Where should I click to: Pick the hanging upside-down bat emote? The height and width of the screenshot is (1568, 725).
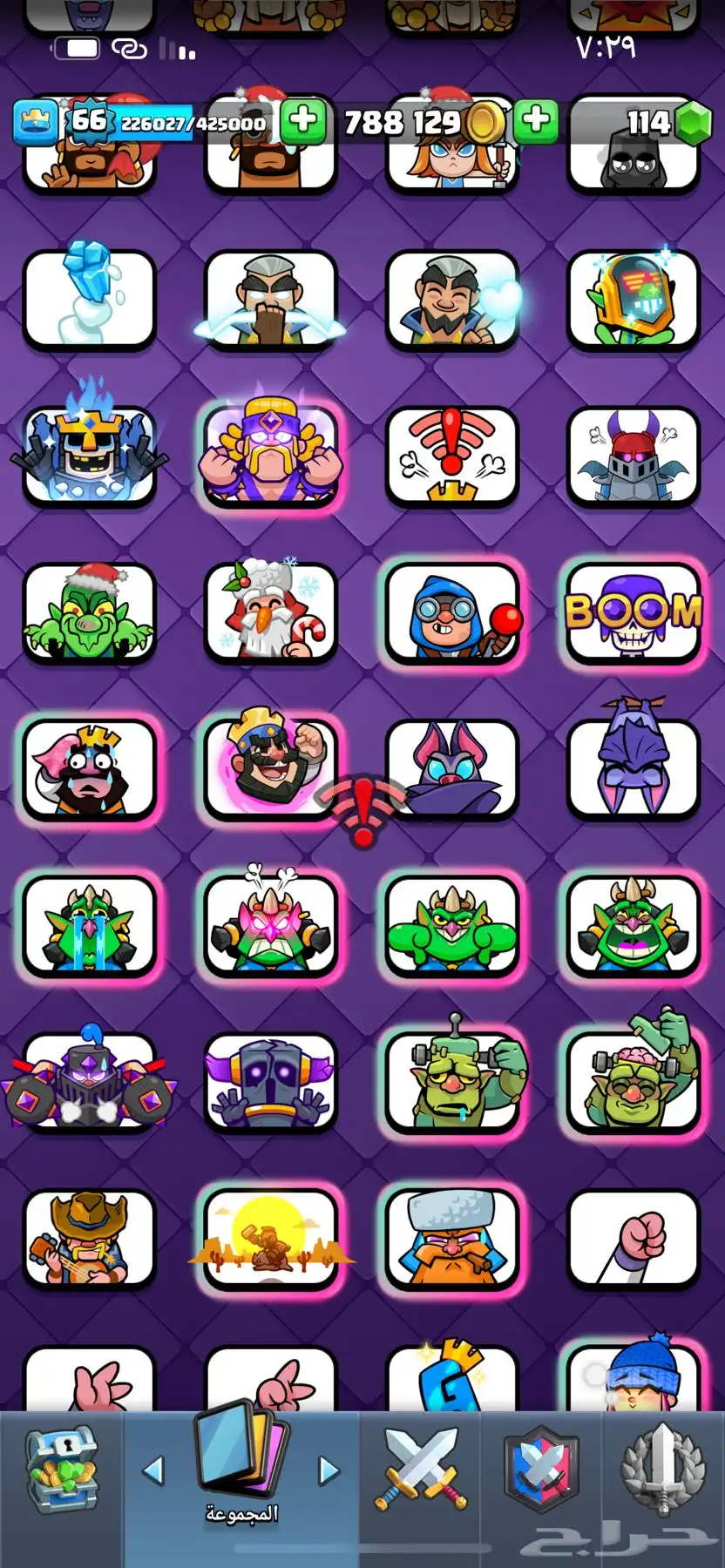[634, 768]
